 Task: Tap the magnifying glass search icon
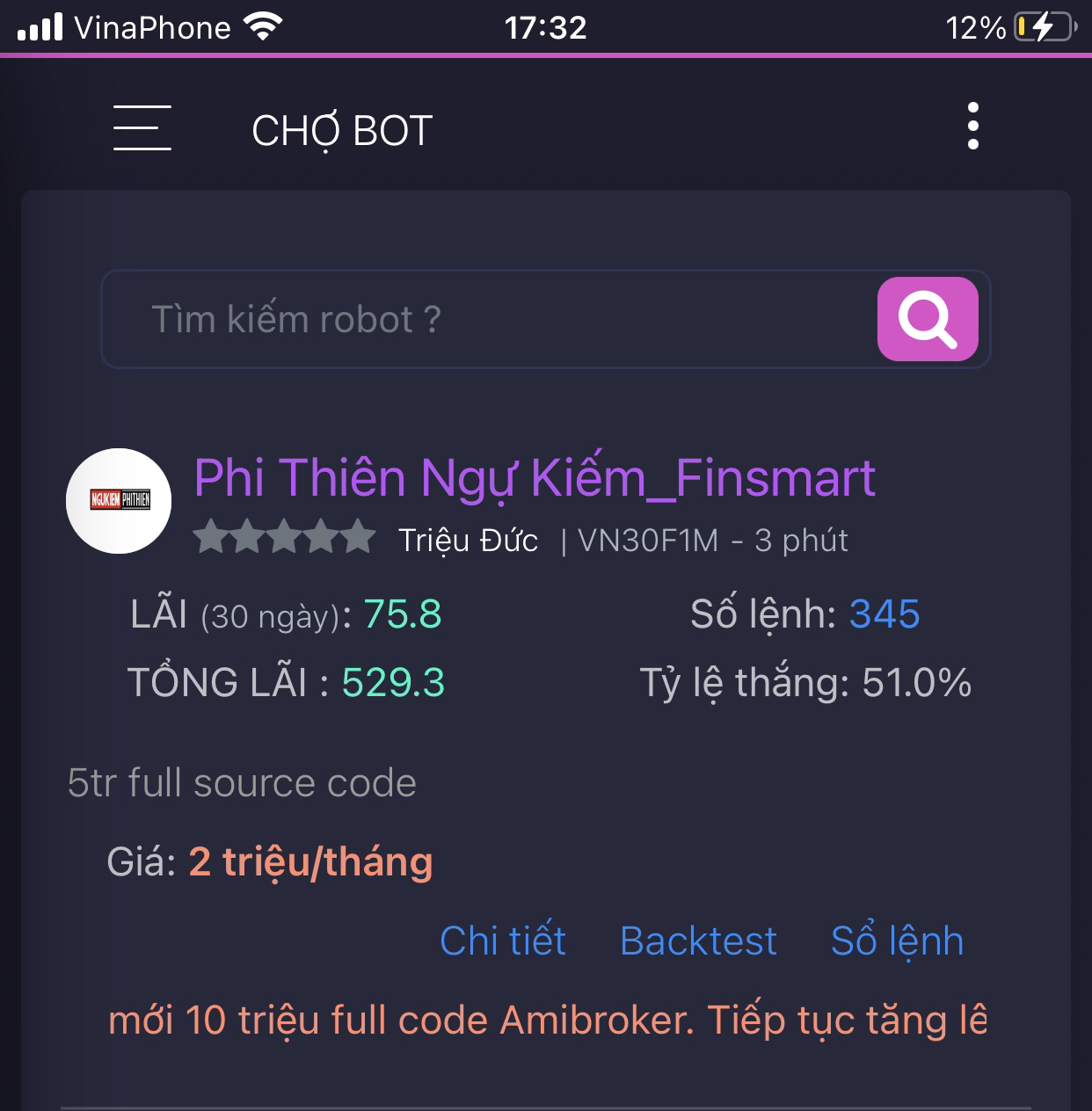928,318
